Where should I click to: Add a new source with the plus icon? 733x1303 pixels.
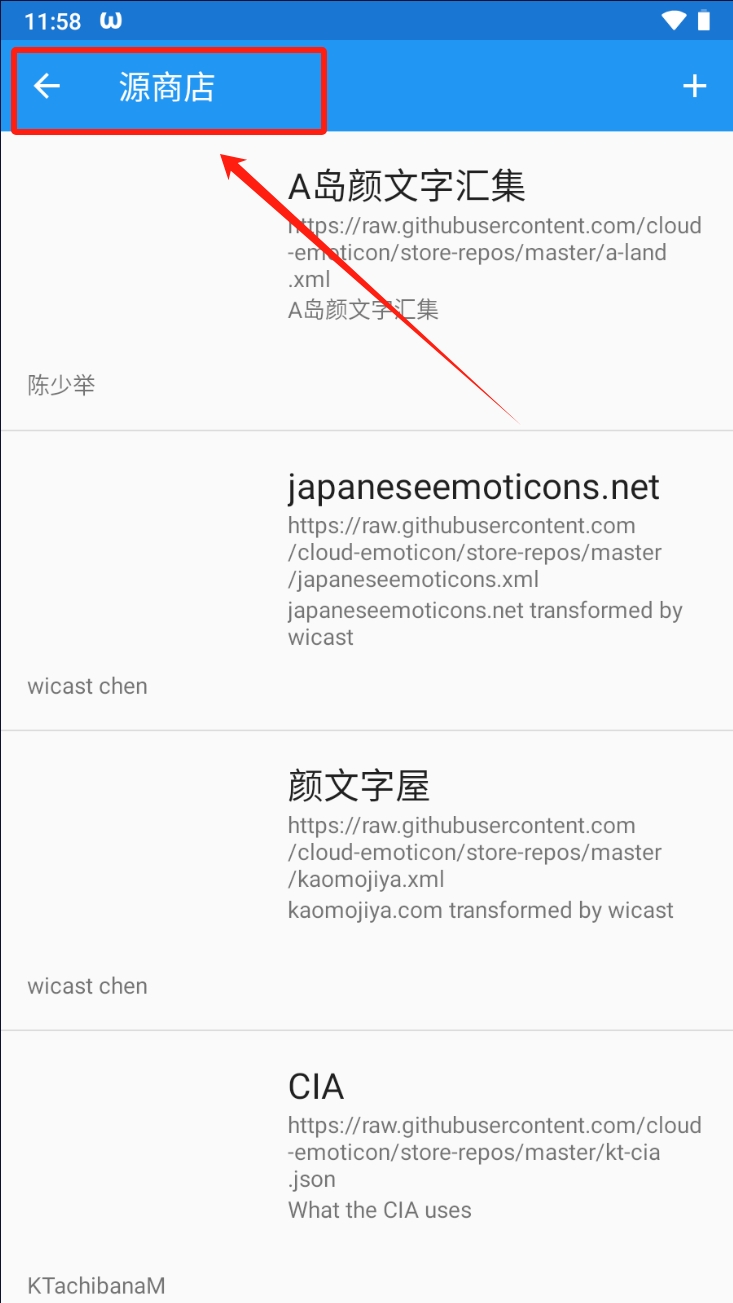click(x=694, y=87)
